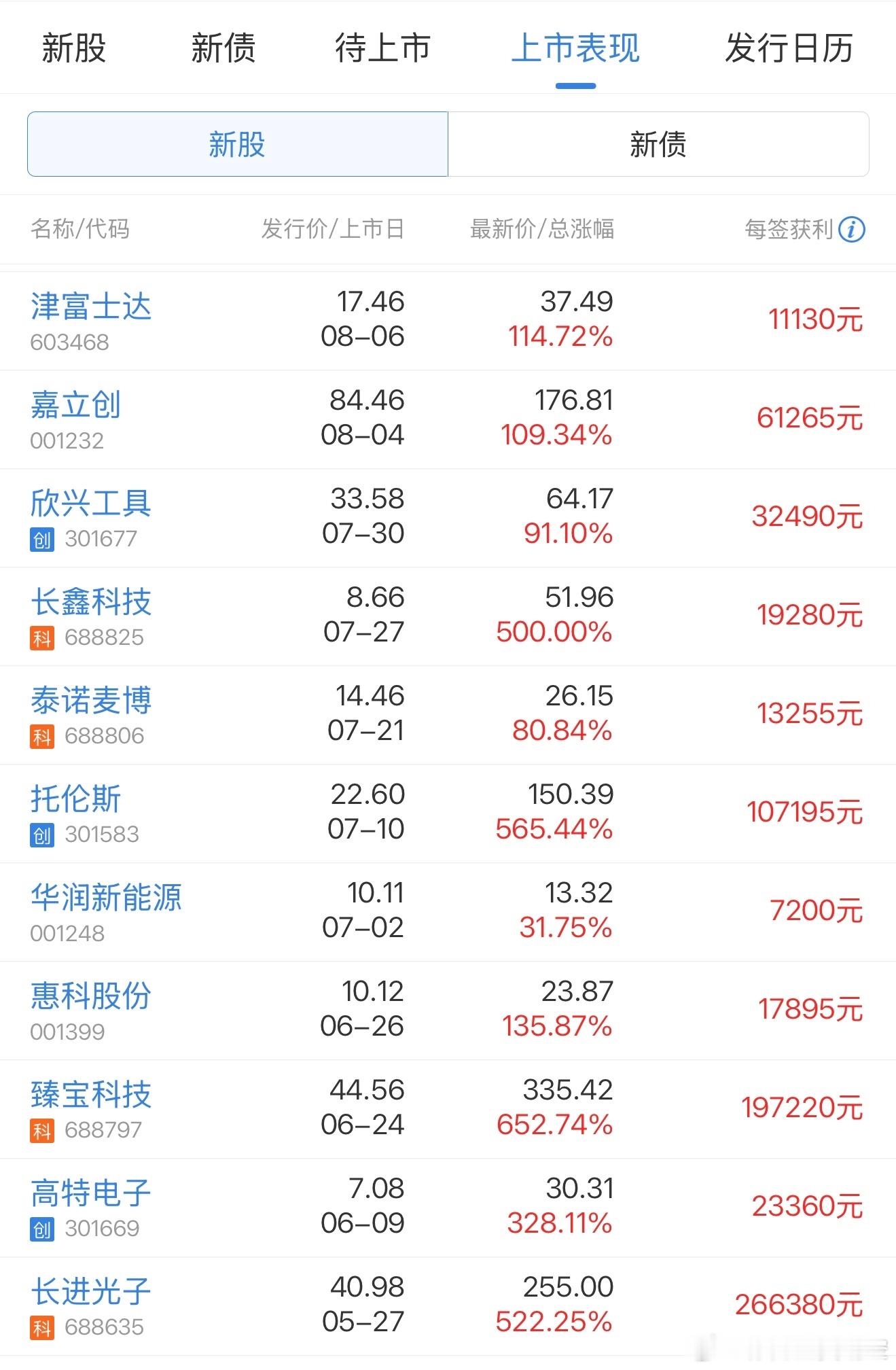
Task: Open the 津富士达 stock row
Action: click(448, 321)
